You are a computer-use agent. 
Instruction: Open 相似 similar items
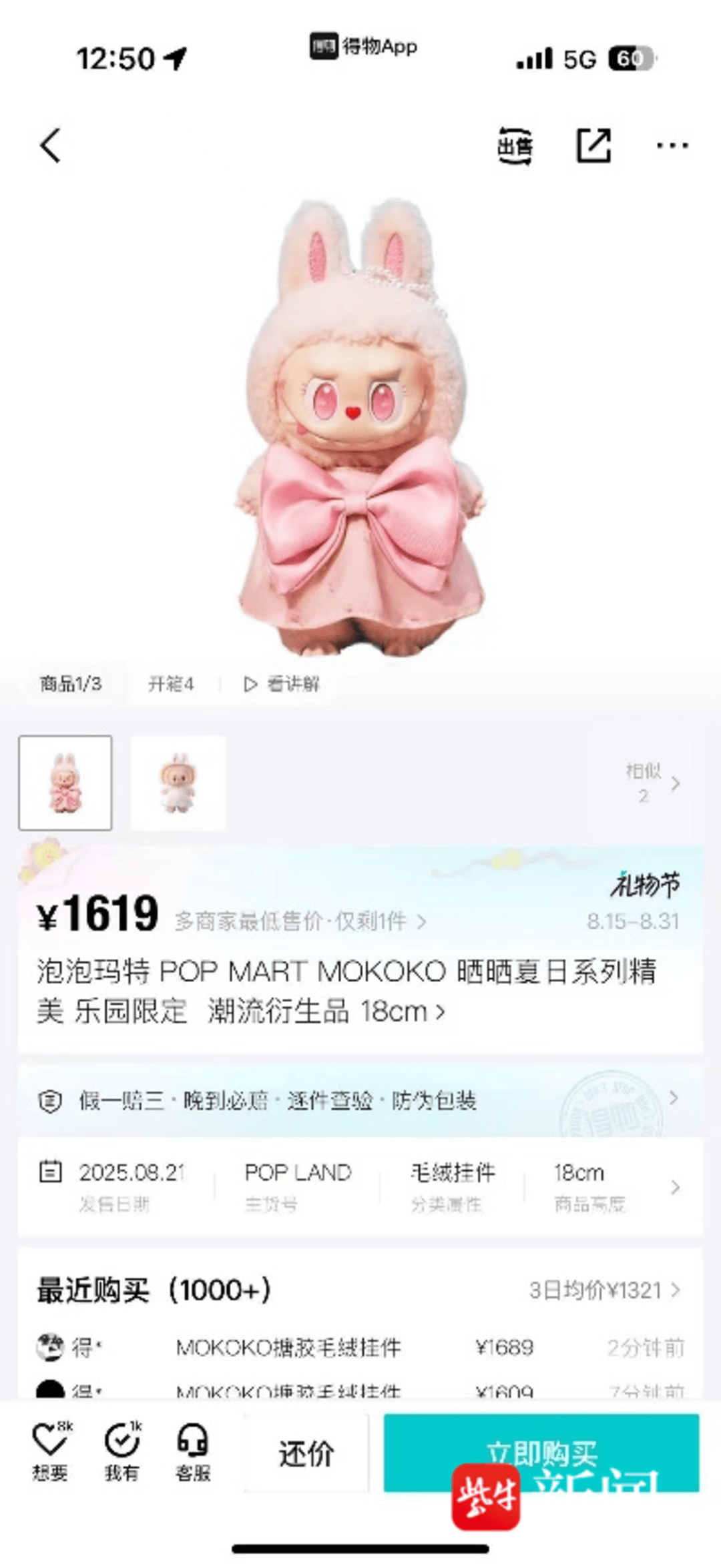pyautogui.click(x=652, y=783)
